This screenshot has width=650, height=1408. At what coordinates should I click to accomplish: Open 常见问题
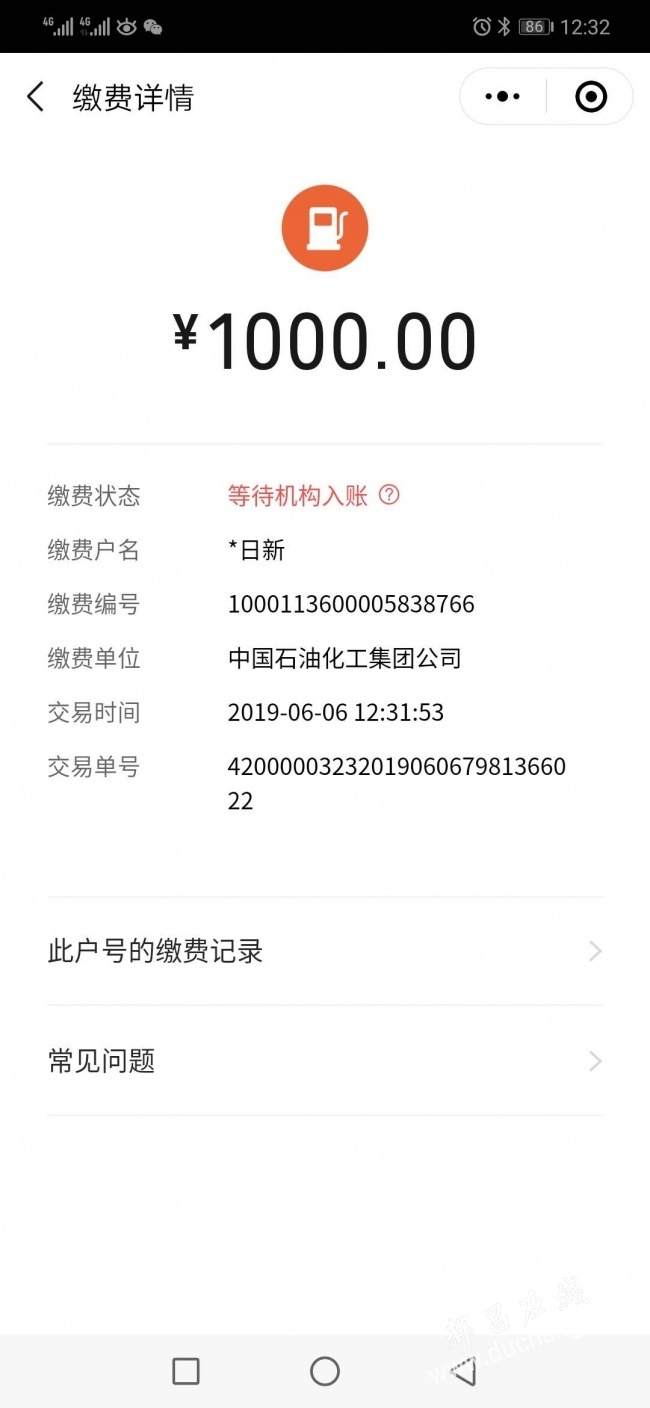point(324,1061)
